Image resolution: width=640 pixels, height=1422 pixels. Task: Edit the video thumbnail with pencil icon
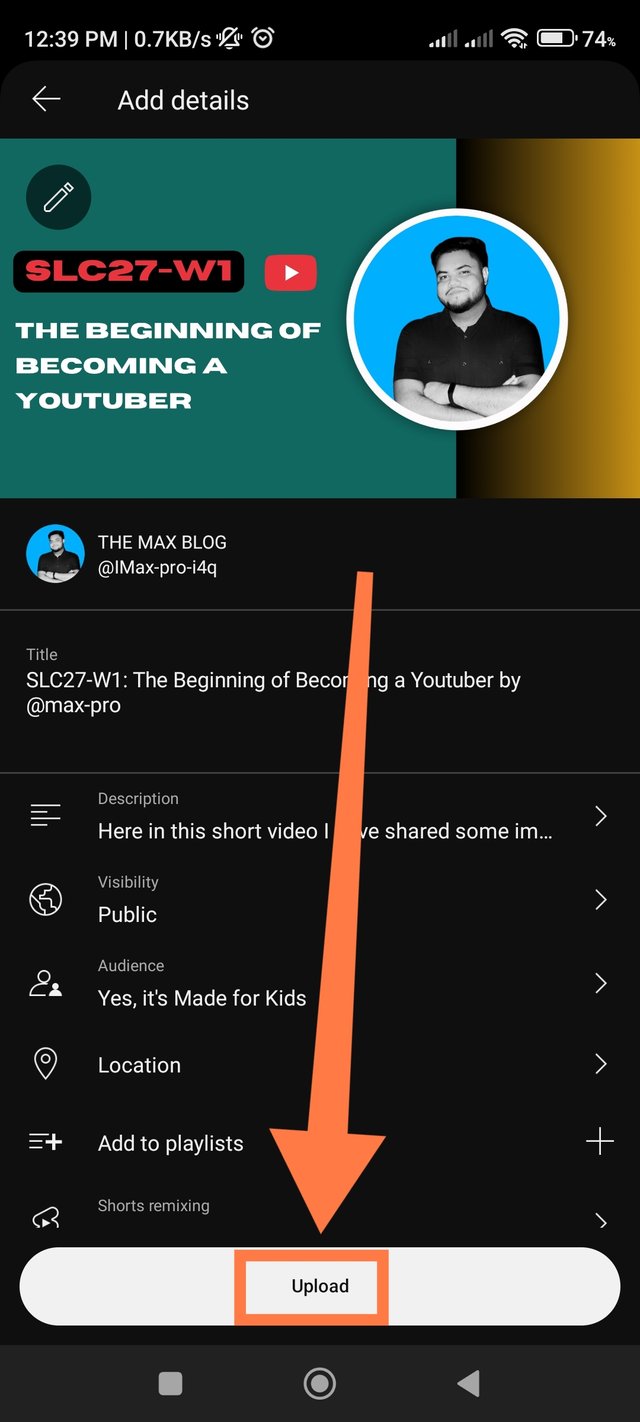(58, 197)
